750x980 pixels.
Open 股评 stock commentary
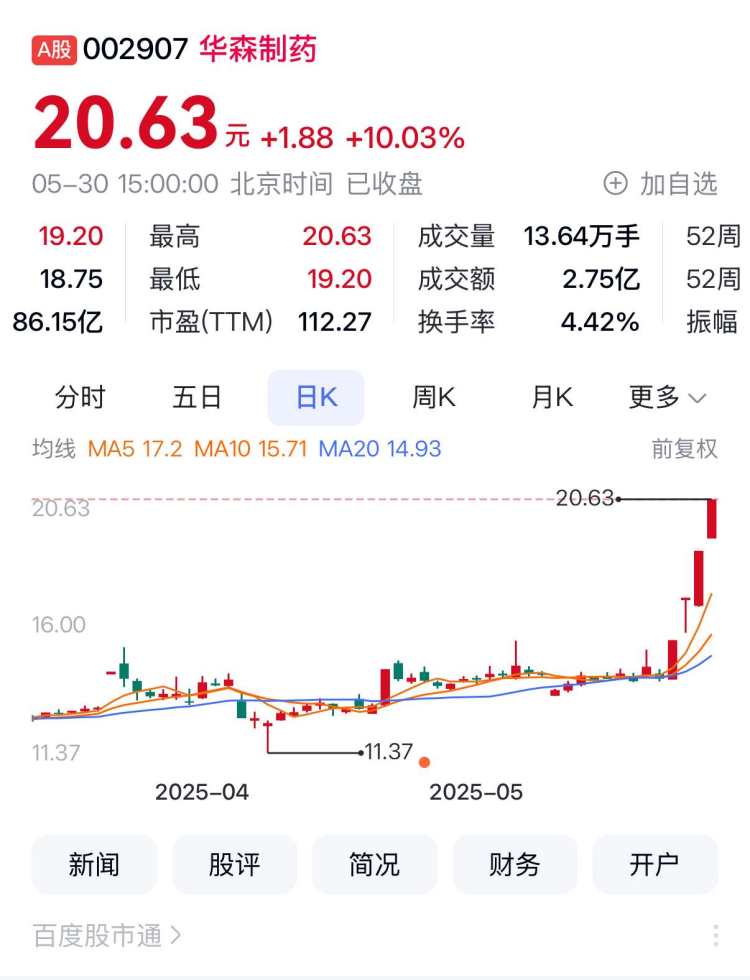coord(234,864)
